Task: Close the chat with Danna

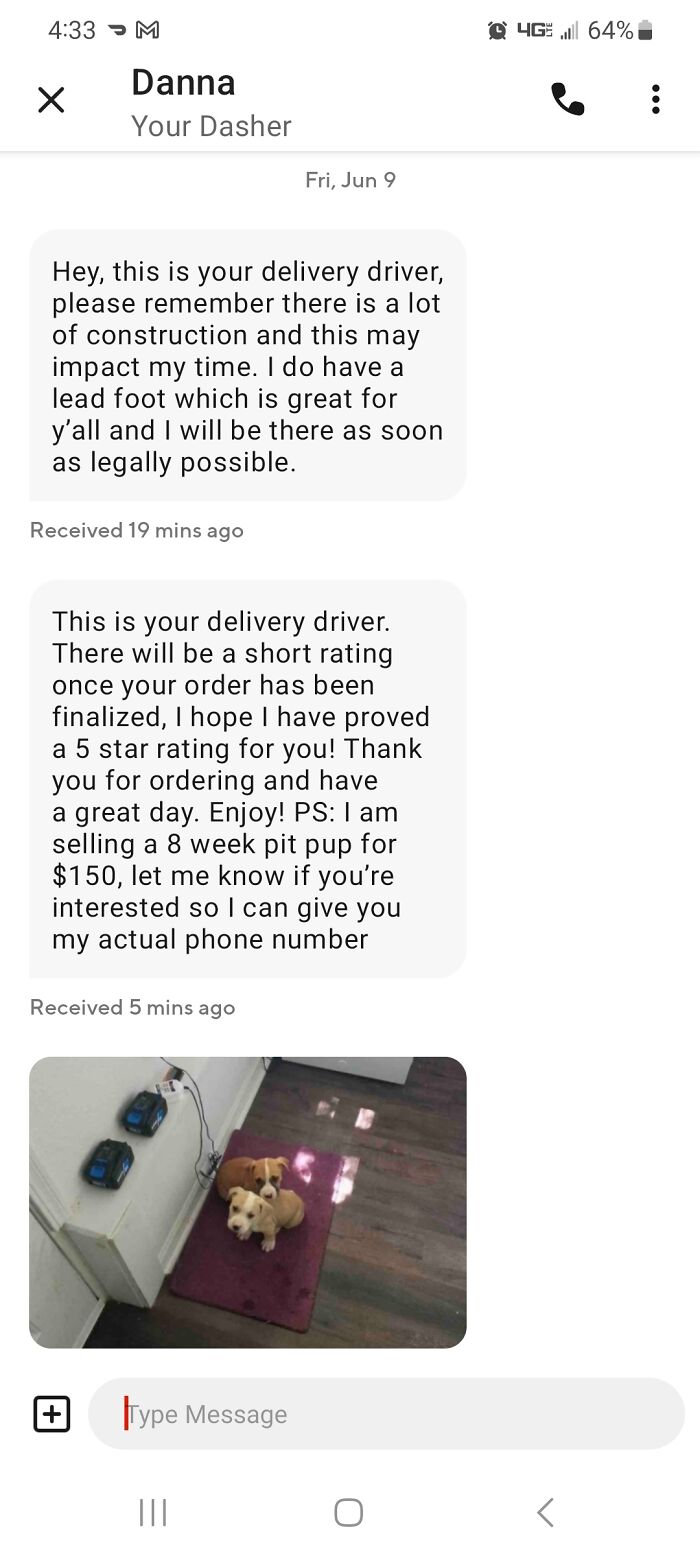Action: pyautogui.click(x=51, y=99)
